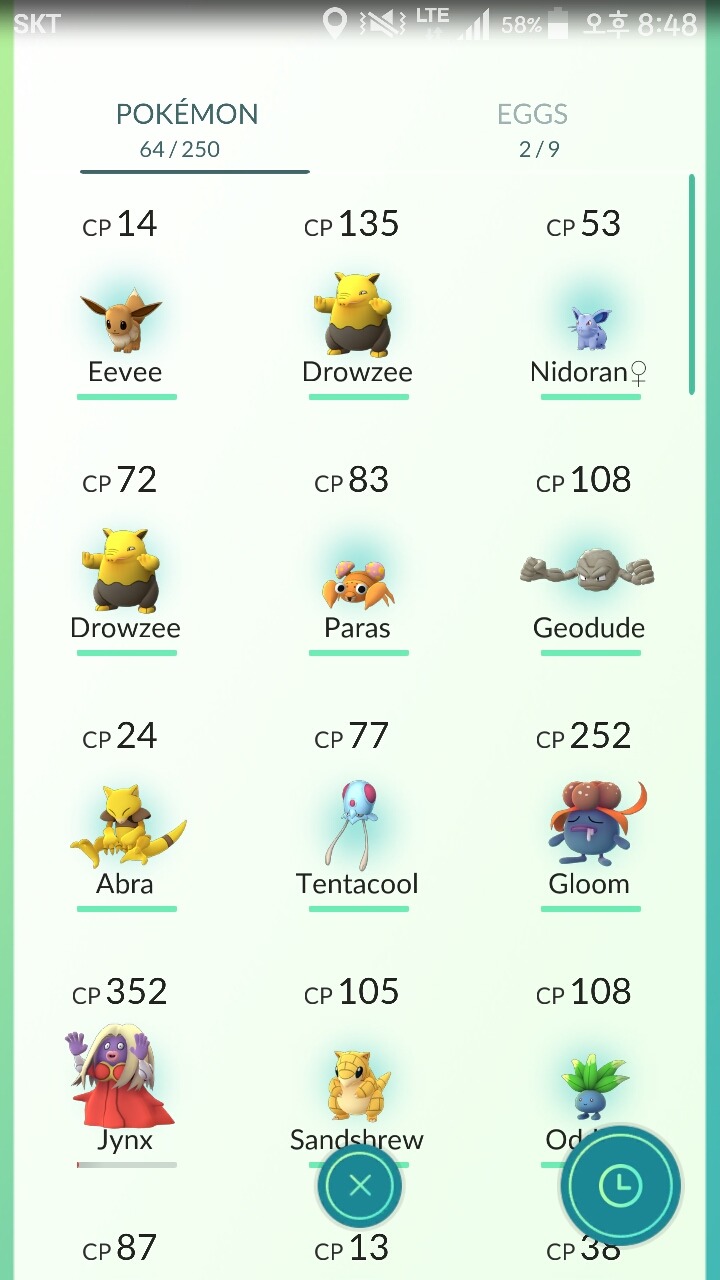View Sandshrew with CP 105
720x1280 pixels.
click(357, 1073)
